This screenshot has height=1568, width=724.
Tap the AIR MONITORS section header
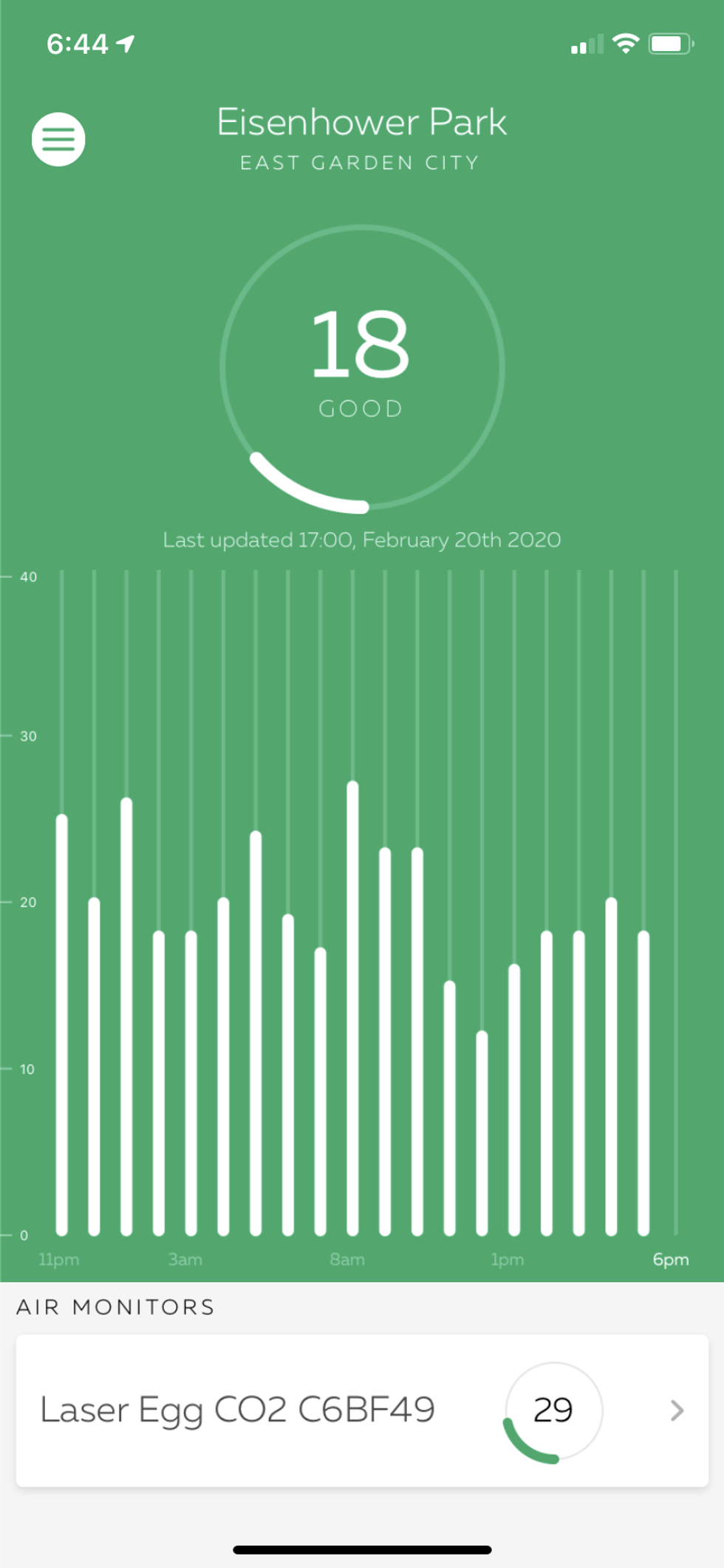[x=115, y=1307]
